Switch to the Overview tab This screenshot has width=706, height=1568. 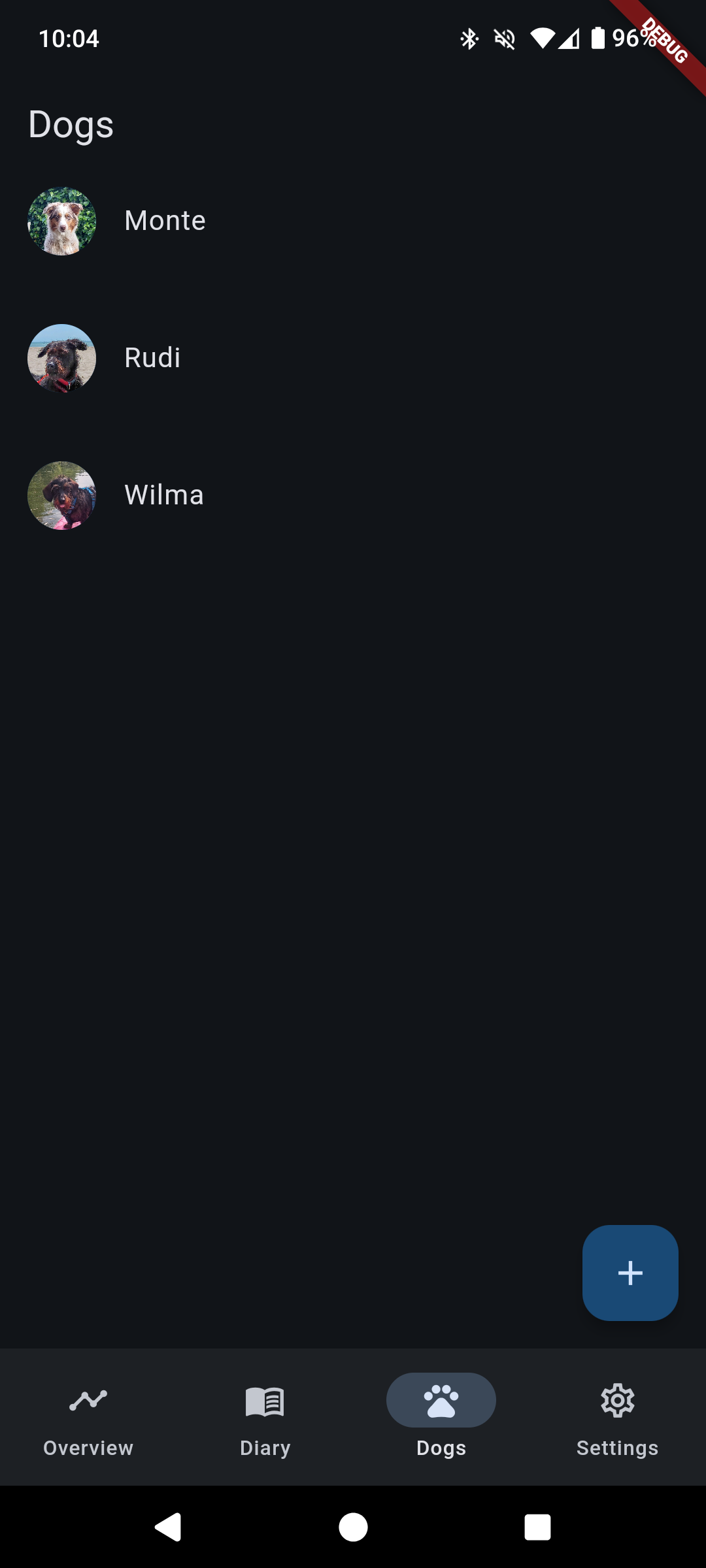point(88,1416)
